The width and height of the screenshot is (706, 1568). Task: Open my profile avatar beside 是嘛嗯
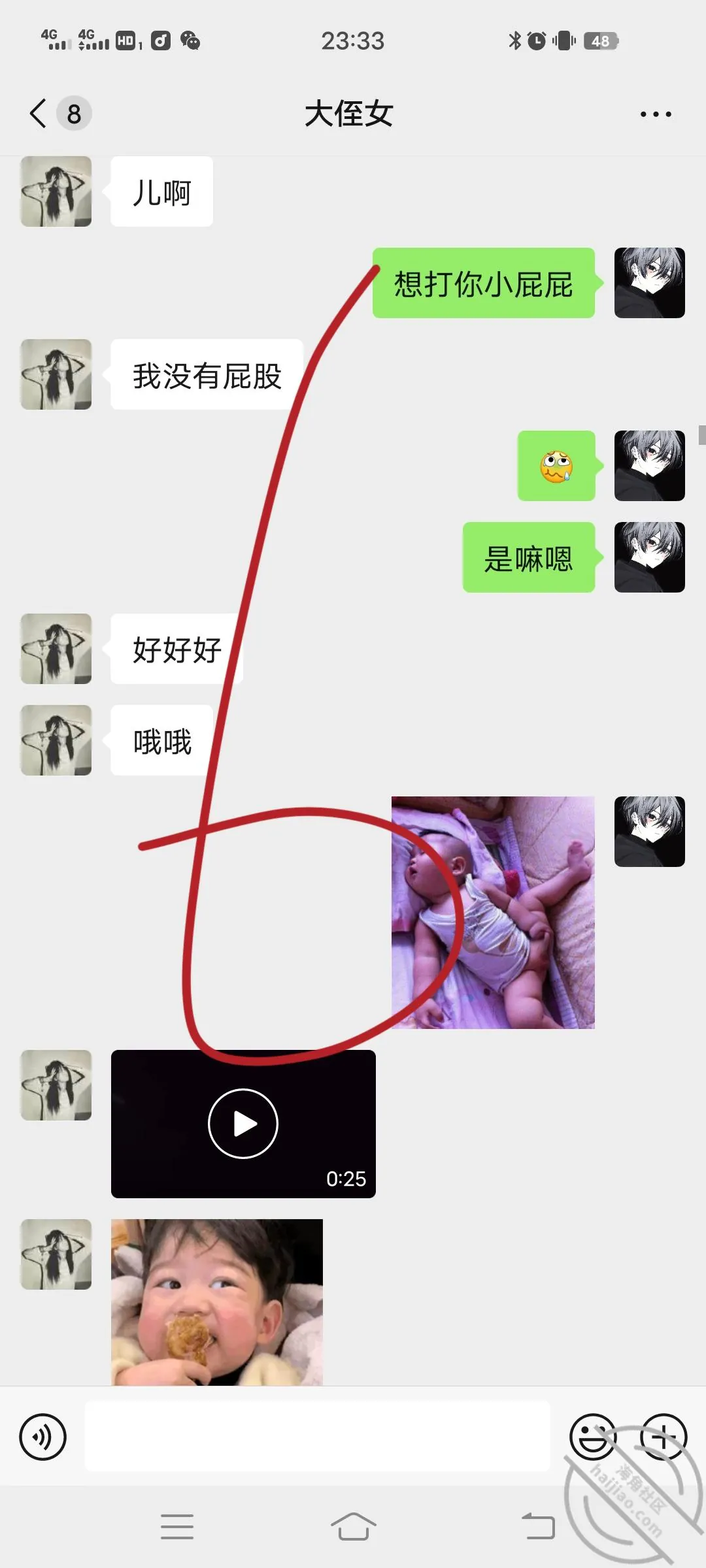point(650,557)
